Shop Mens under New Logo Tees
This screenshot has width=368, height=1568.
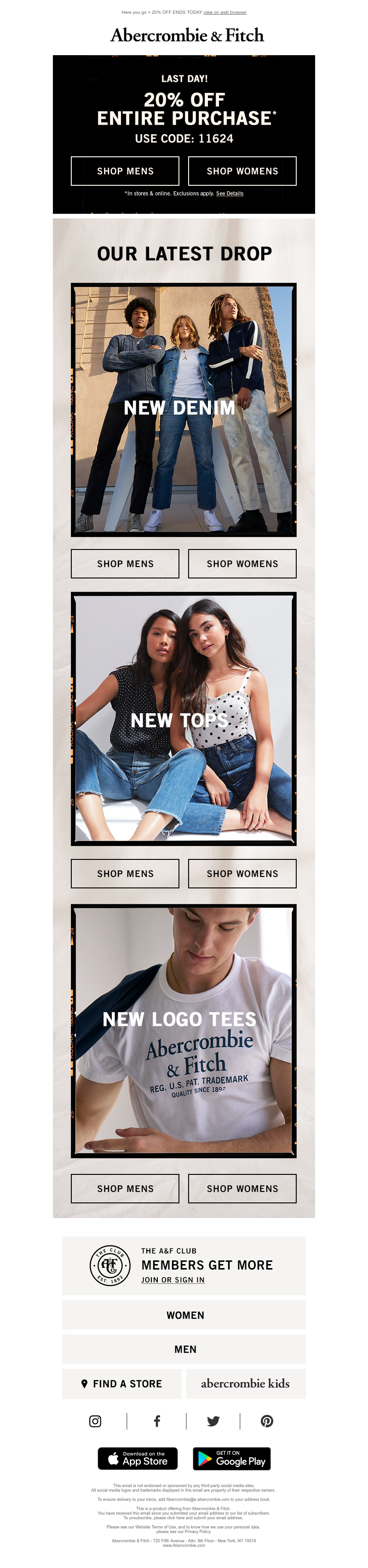click(125, 1188)
